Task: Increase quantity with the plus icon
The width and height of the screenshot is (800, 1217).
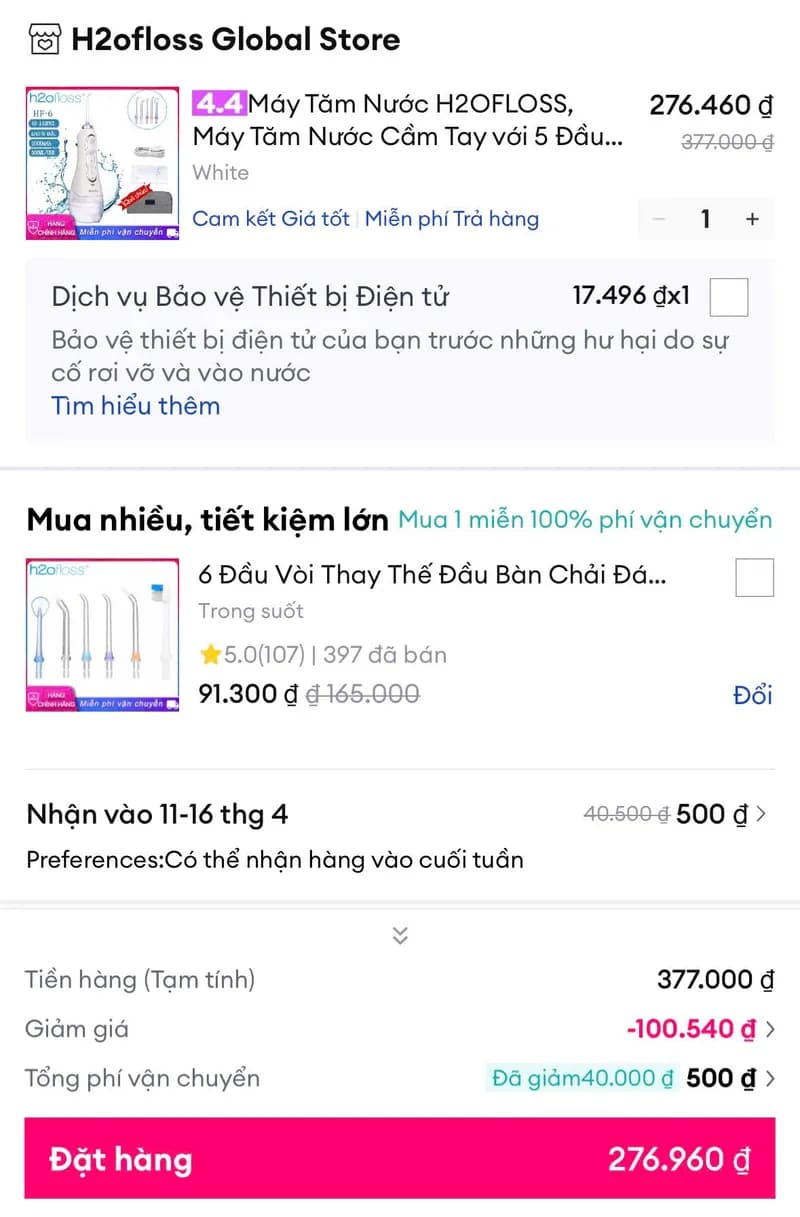Action: [x=751, y=219]
